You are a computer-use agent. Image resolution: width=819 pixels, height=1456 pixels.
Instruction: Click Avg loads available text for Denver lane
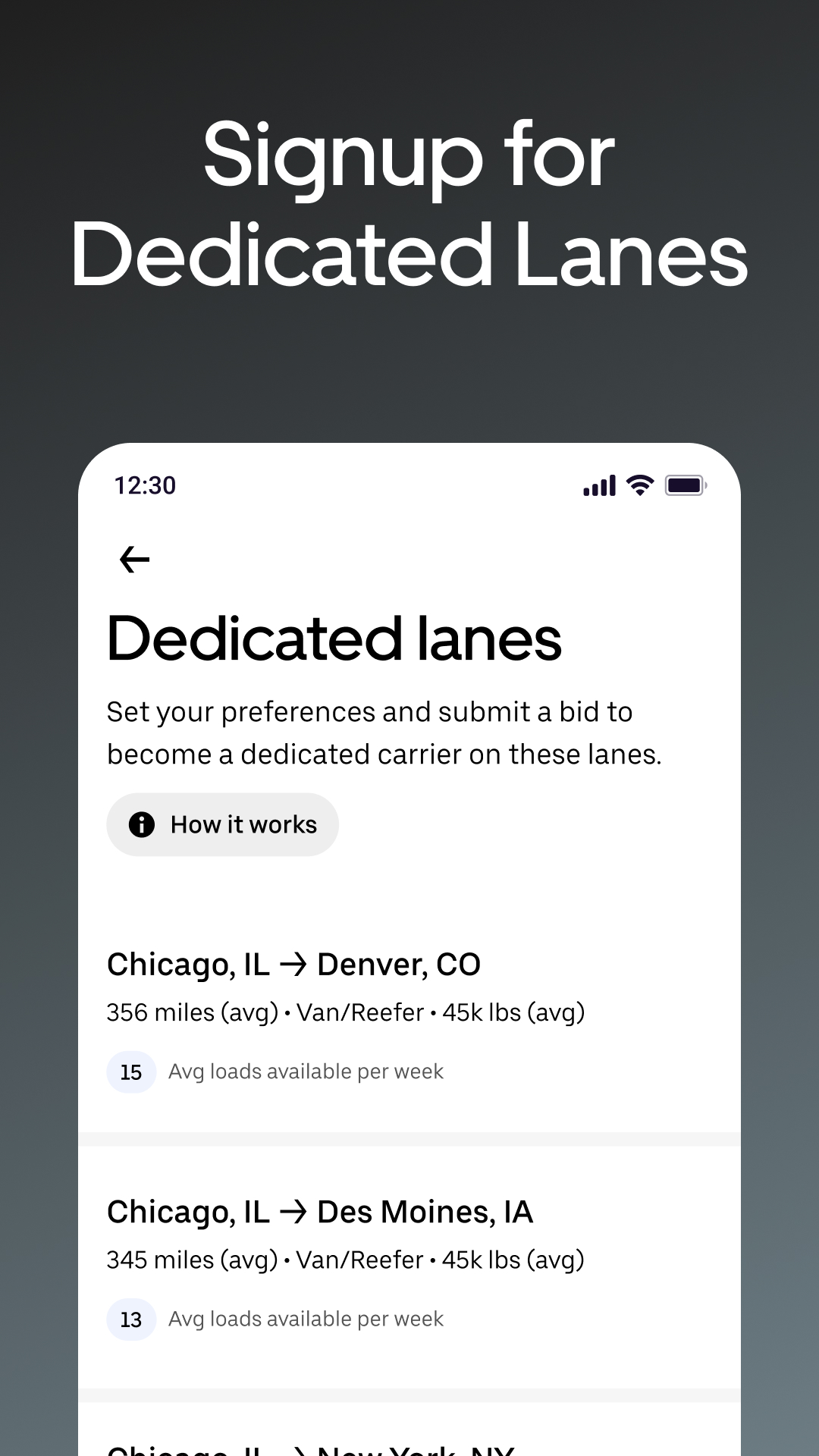point(306,1072)
